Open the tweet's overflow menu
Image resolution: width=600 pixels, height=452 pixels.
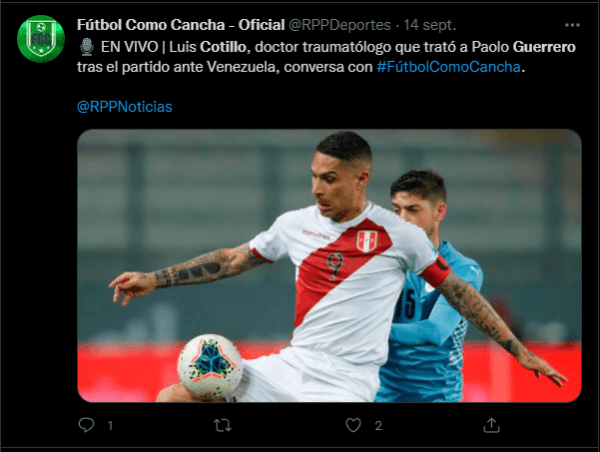tap(571, 23)
